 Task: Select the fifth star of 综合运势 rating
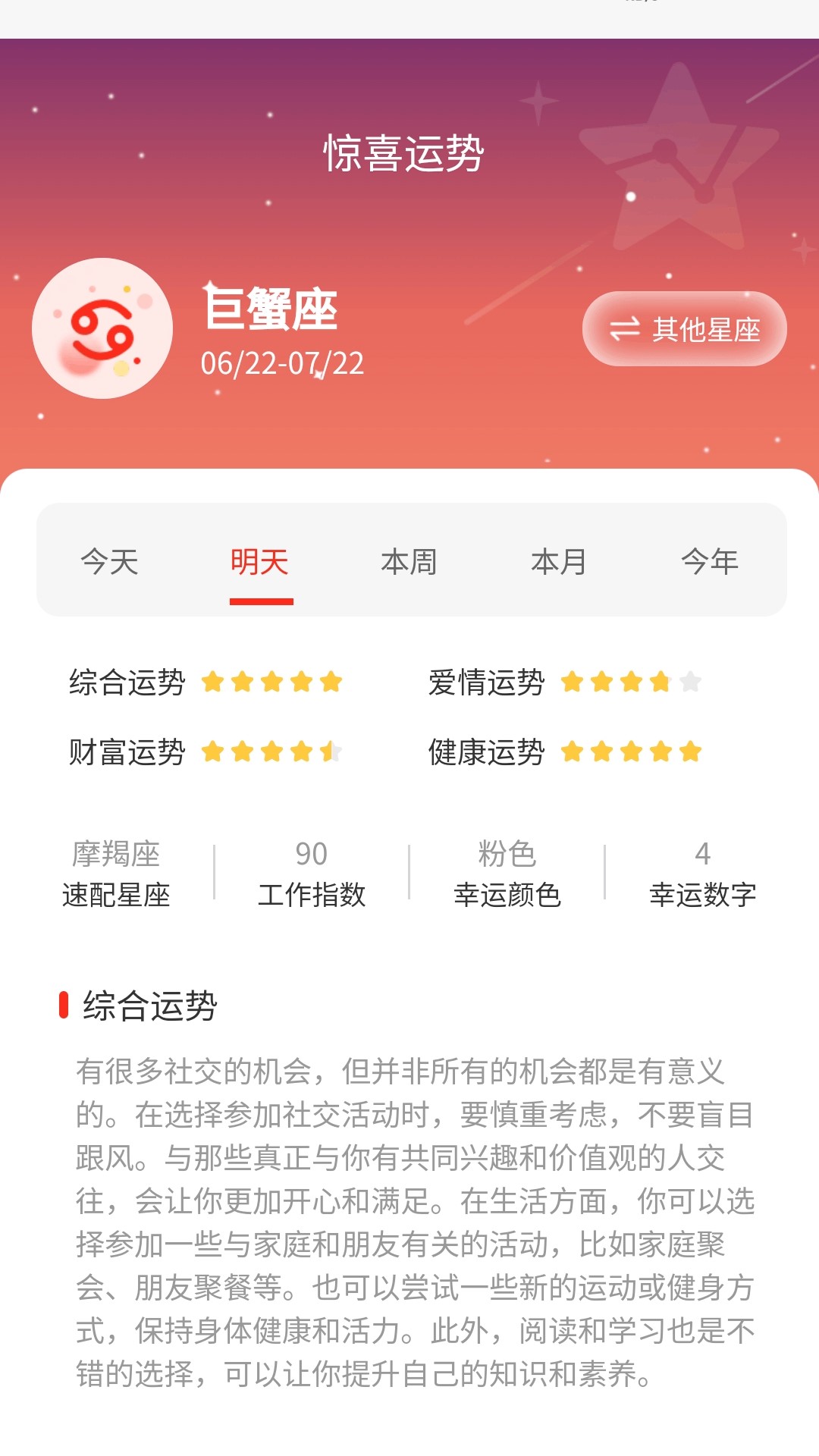tap(331, 682)
